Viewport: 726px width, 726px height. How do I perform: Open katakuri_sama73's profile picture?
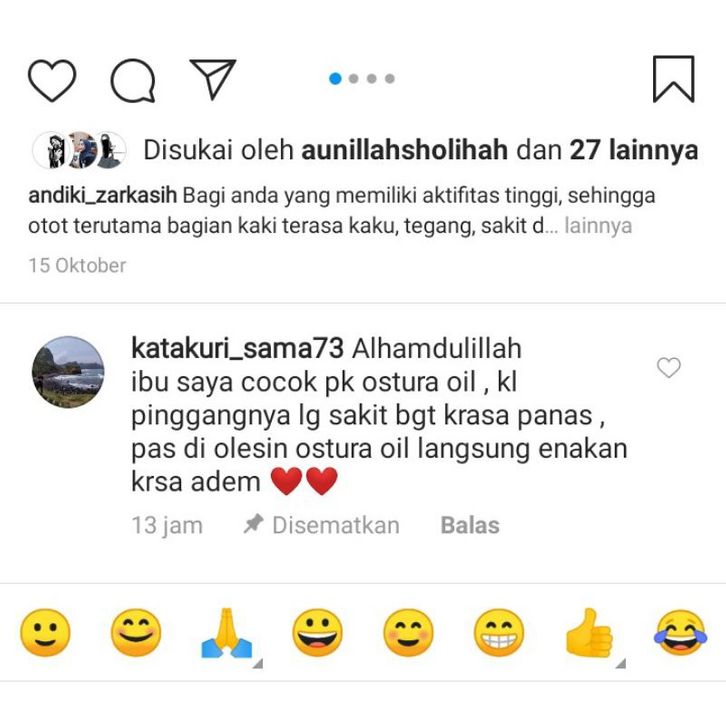(x=68, y=372)
